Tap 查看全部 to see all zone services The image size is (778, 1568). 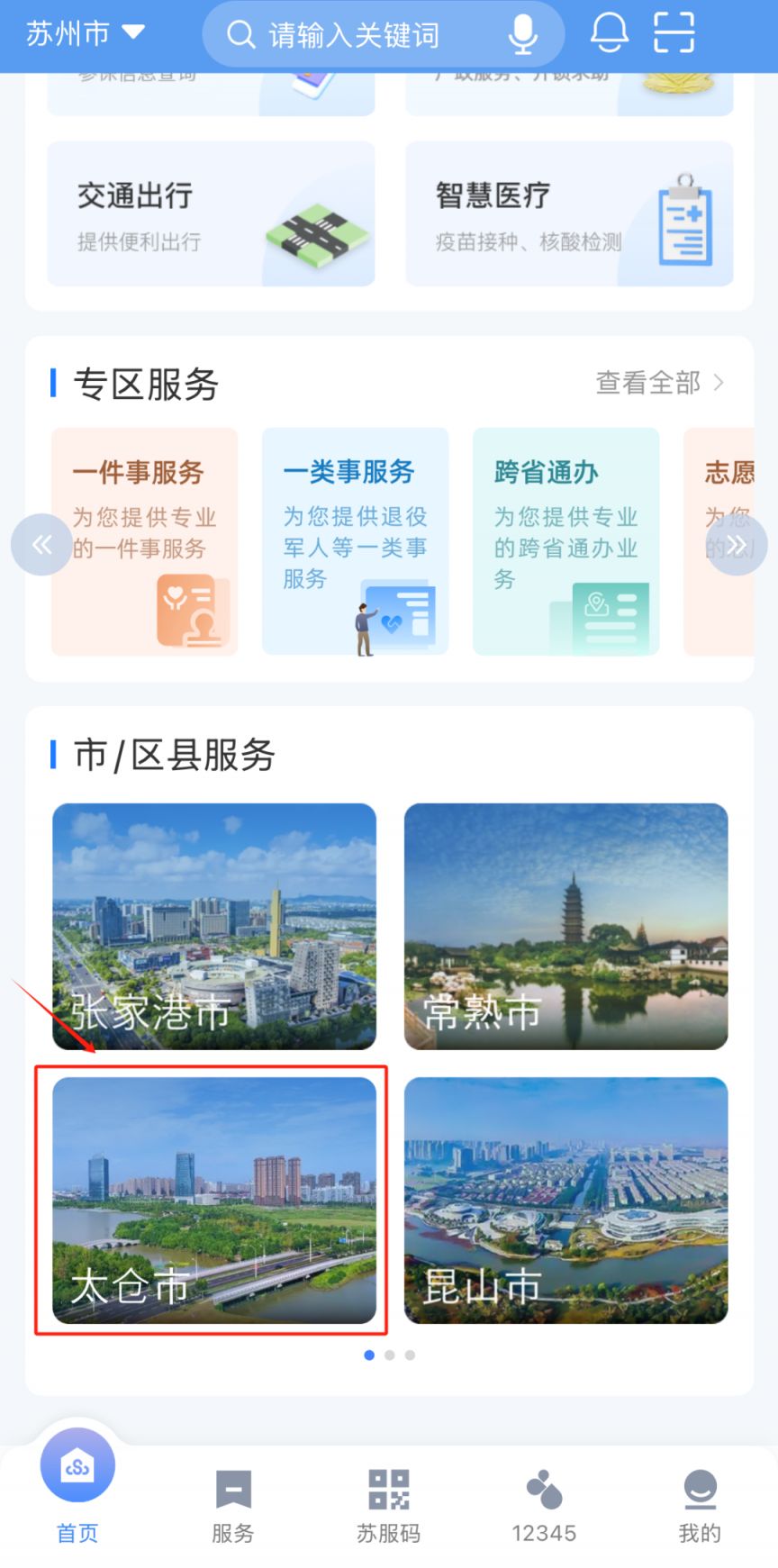pyautogui.click(x=648, y=384)
